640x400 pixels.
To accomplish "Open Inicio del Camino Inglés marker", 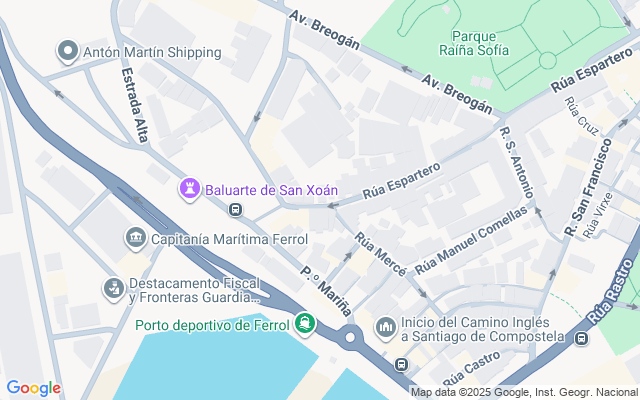I will (x=386, y=328).
